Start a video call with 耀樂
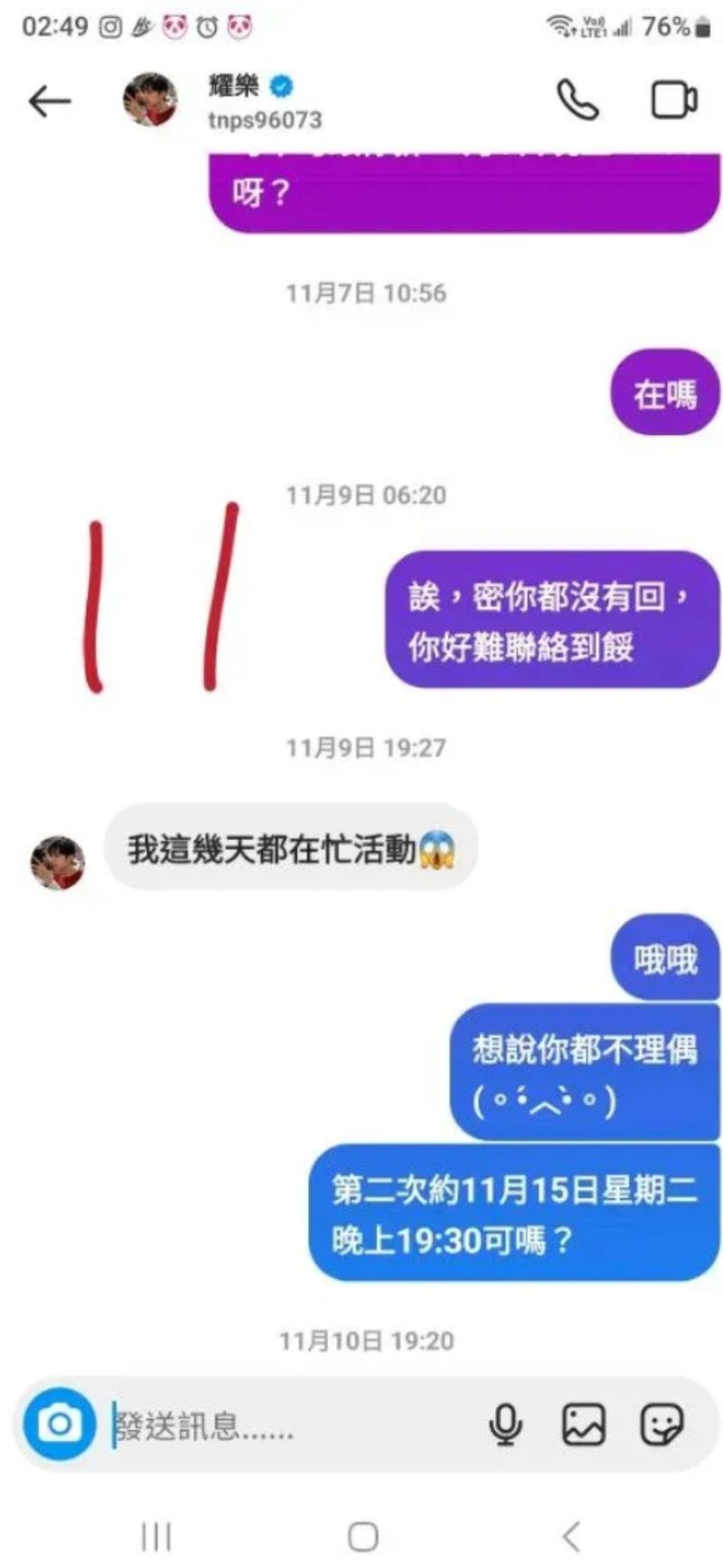The height and width of the screenshot is (1568, 723). point(674,100)
